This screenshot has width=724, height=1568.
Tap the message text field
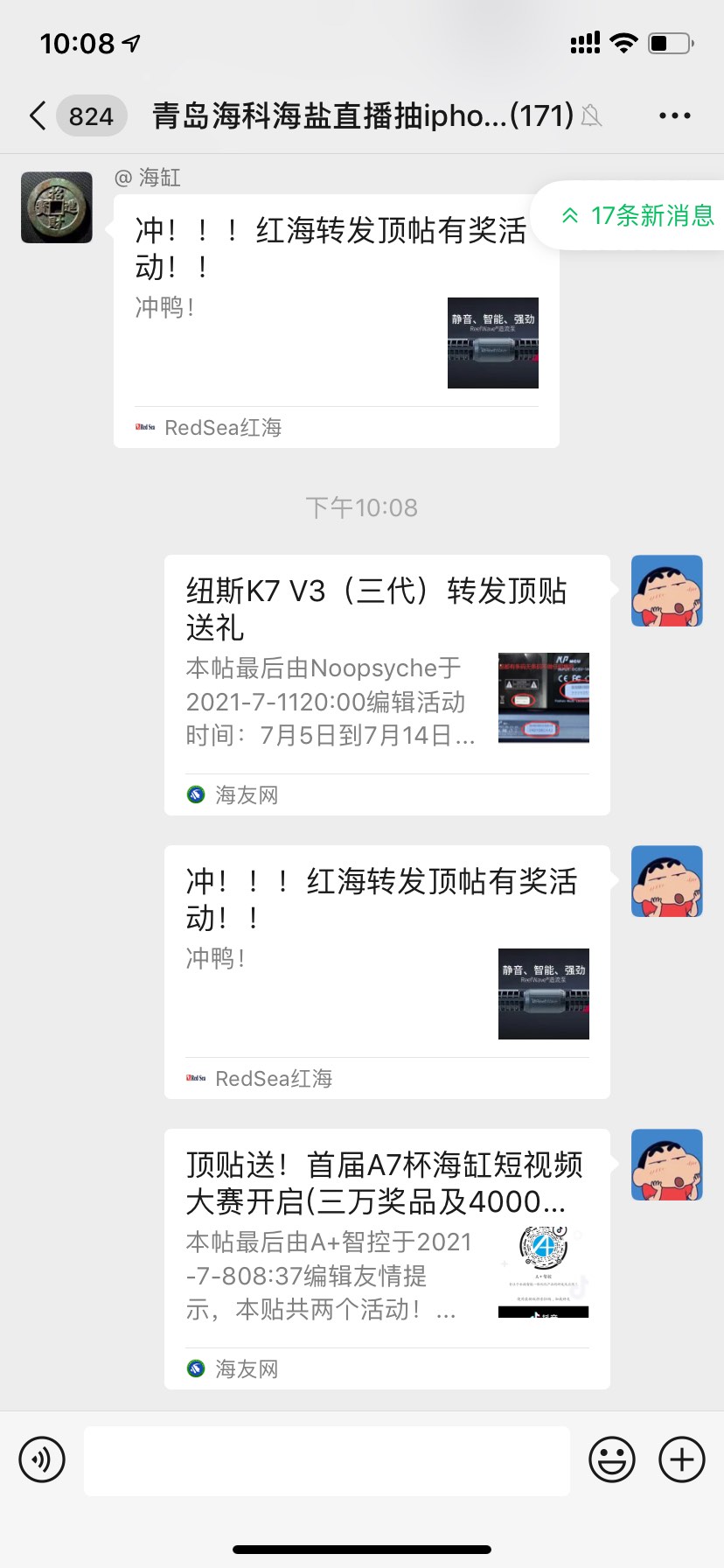(x=327, y=1459)
